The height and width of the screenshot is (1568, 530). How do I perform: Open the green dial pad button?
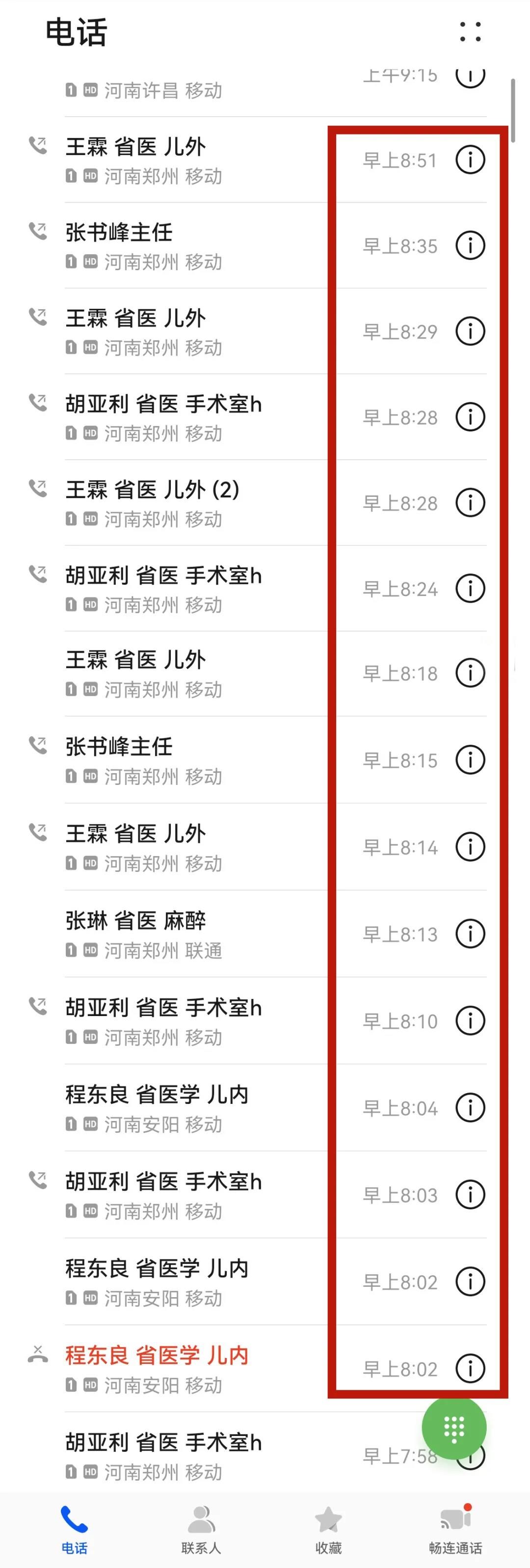click(454, 1427)
